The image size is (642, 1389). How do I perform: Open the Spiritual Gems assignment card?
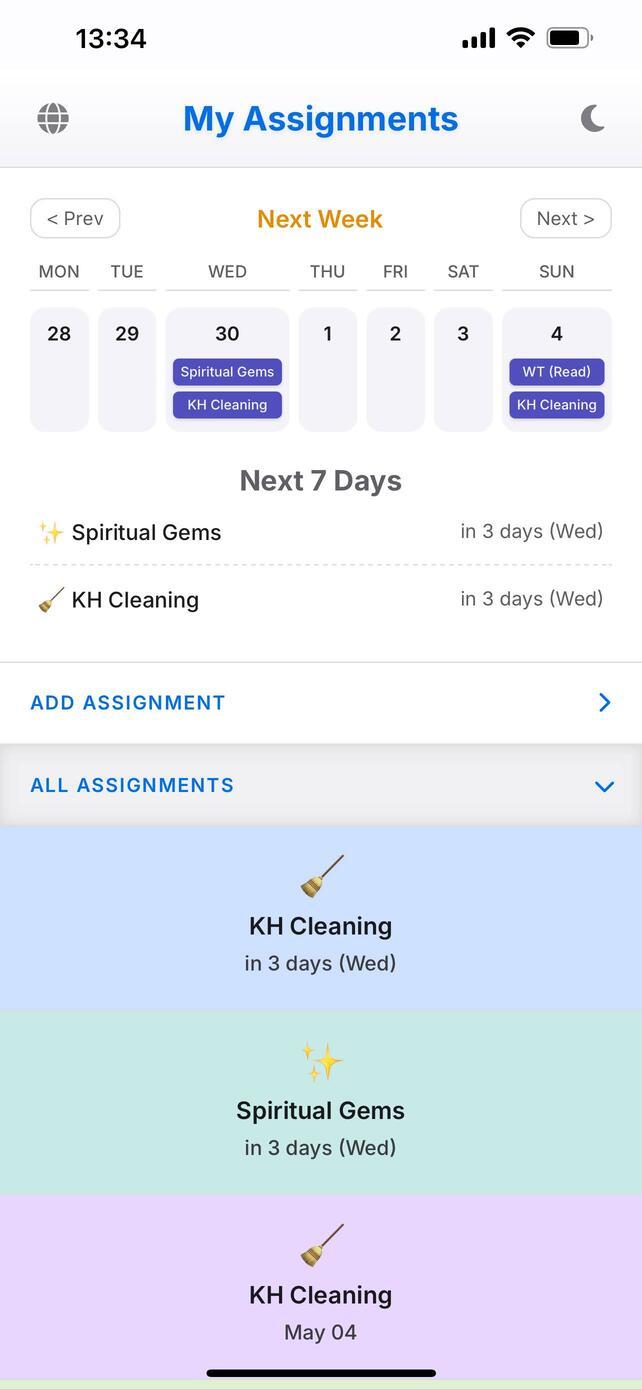click(x=320, y=1102)
